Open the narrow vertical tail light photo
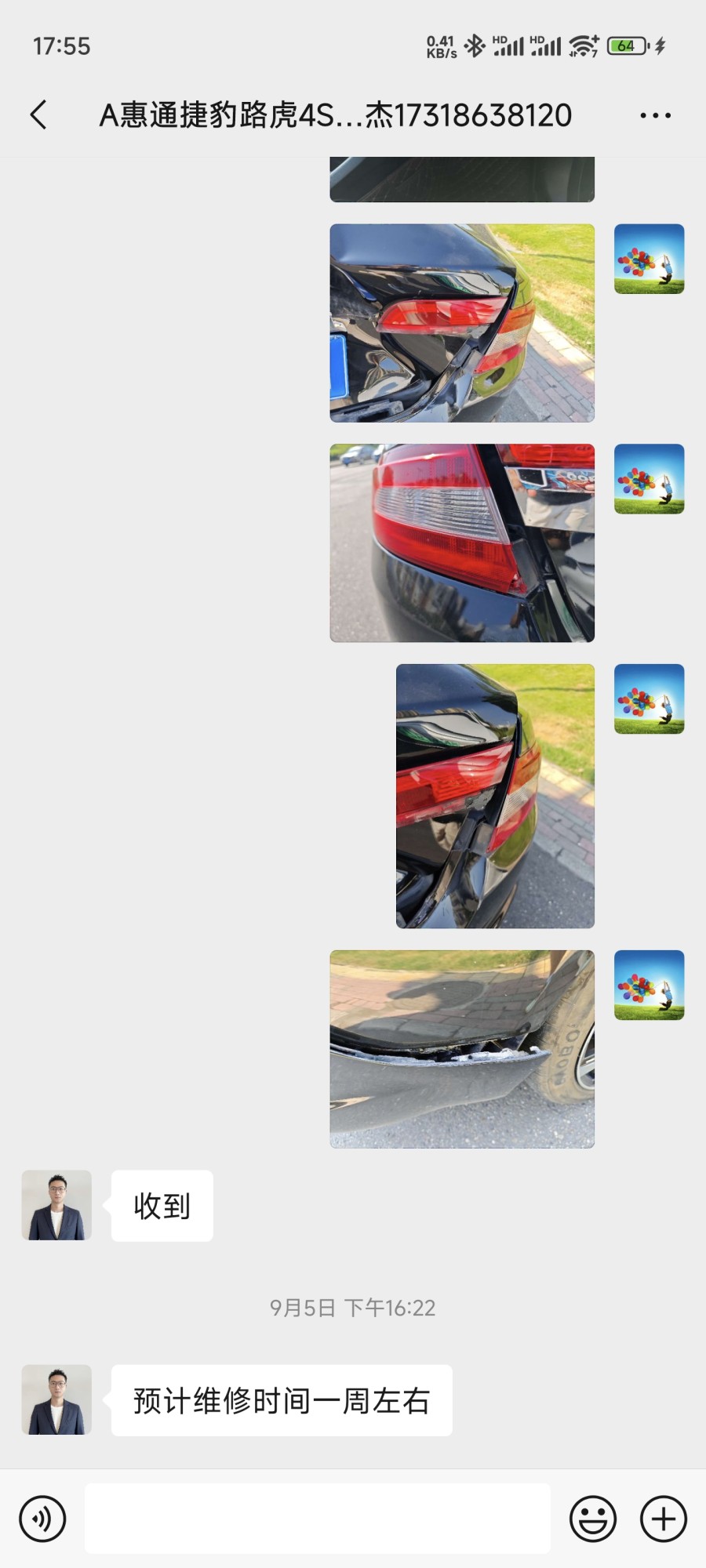Image resolution: width=706 pixels, height=1568 pixels. click(495, 797)
